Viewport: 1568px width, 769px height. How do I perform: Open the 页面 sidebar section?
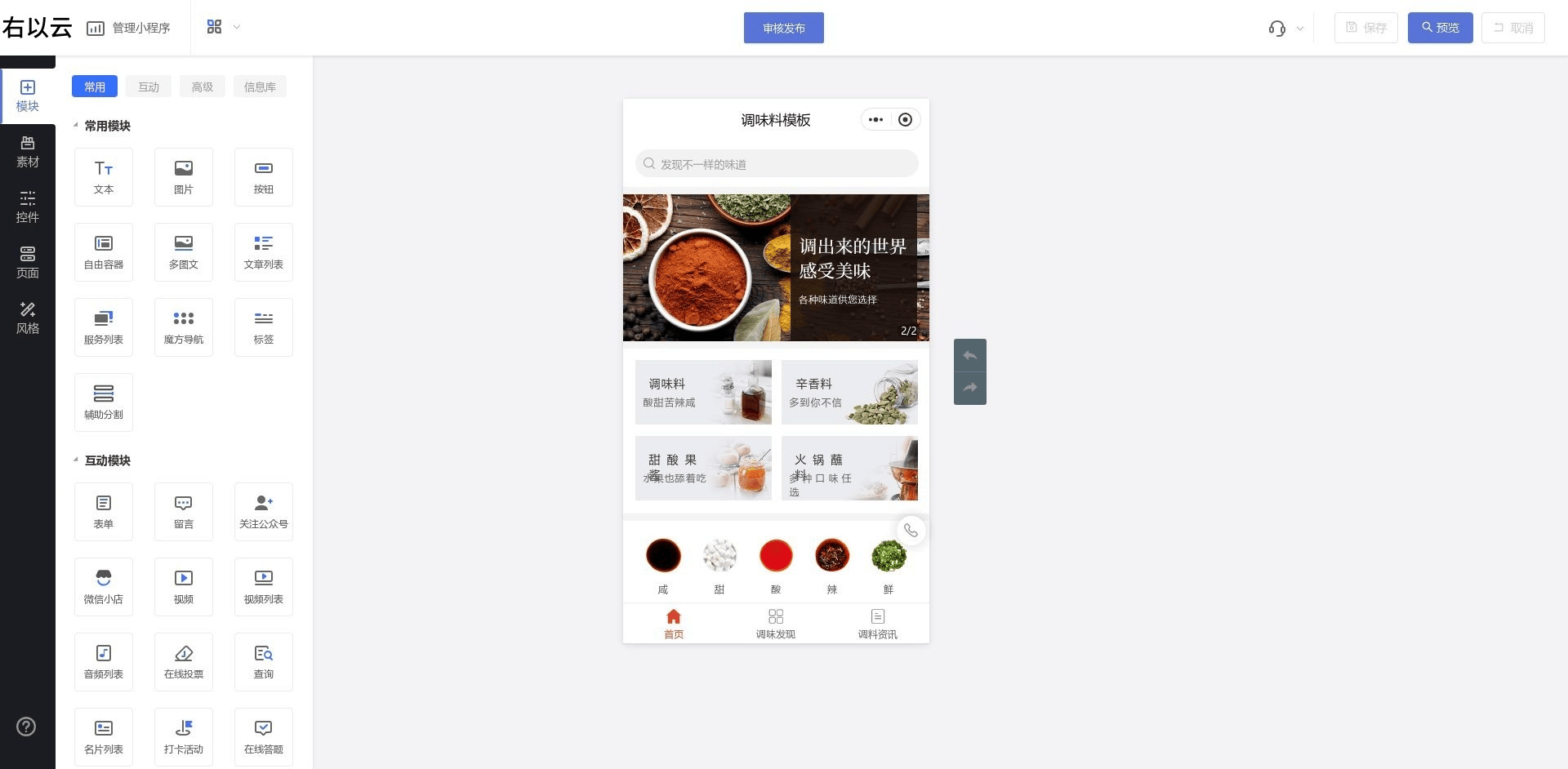point(28,263)
